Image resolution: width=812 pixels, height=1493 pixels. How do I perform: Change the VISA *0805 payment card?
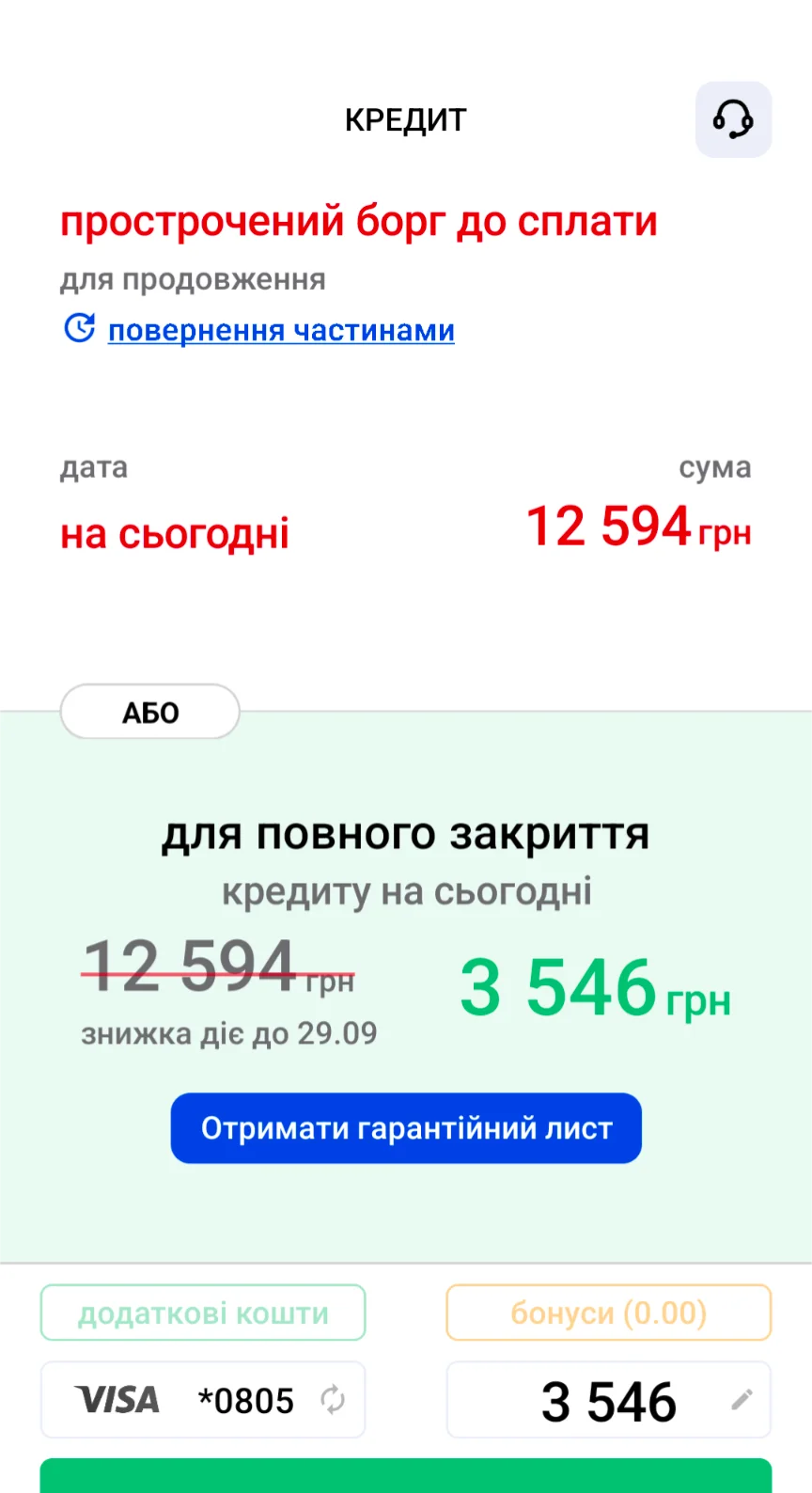333,1399
